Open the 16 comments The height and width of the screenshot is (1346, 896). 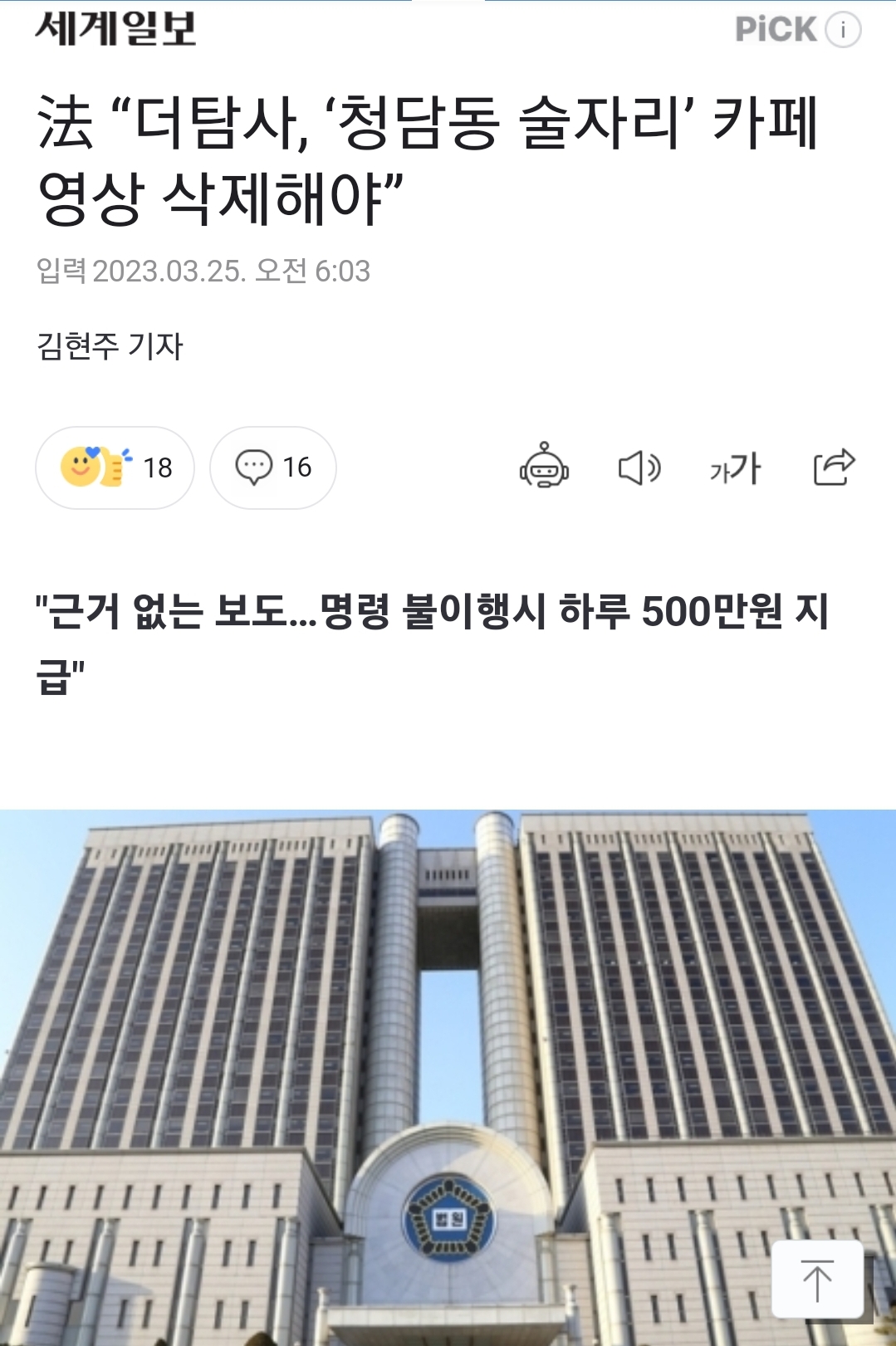(273, 467)
